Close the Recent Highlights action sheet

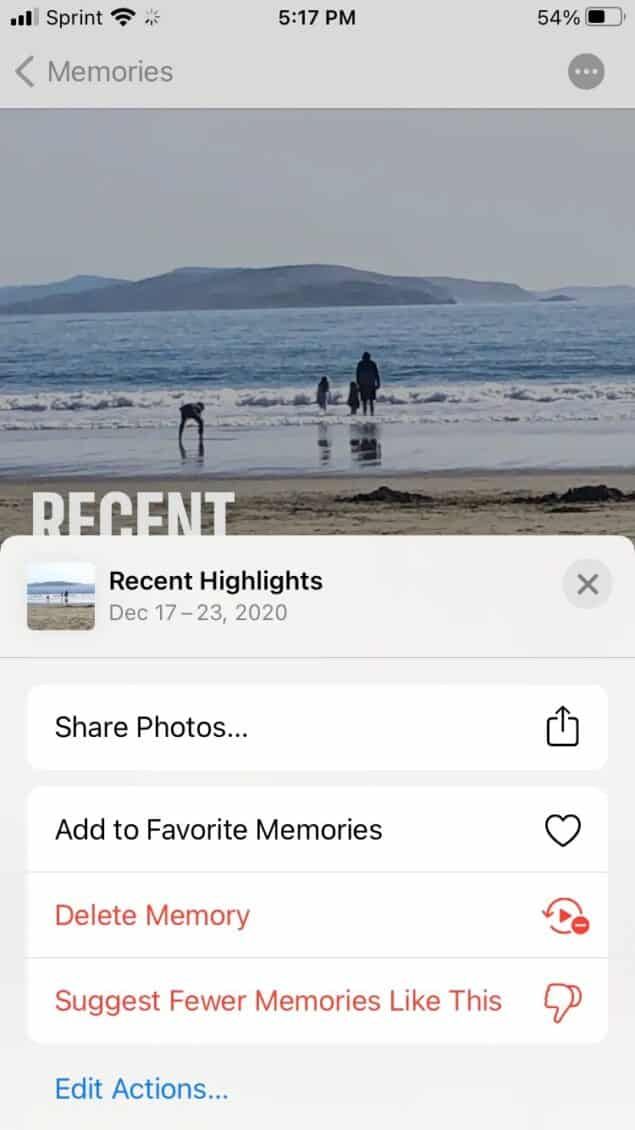click(587, 584)
